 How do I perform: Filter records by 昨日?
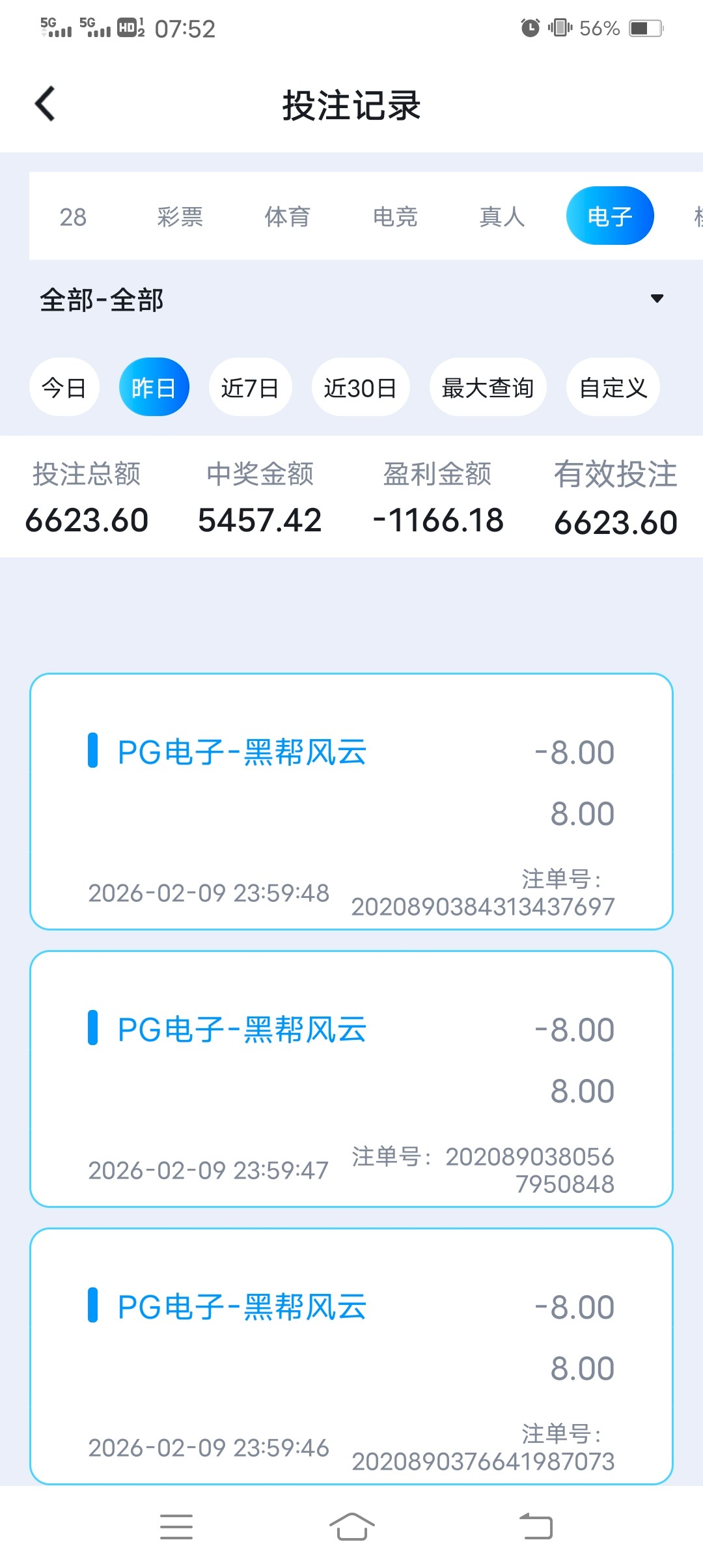click(154, 387)
